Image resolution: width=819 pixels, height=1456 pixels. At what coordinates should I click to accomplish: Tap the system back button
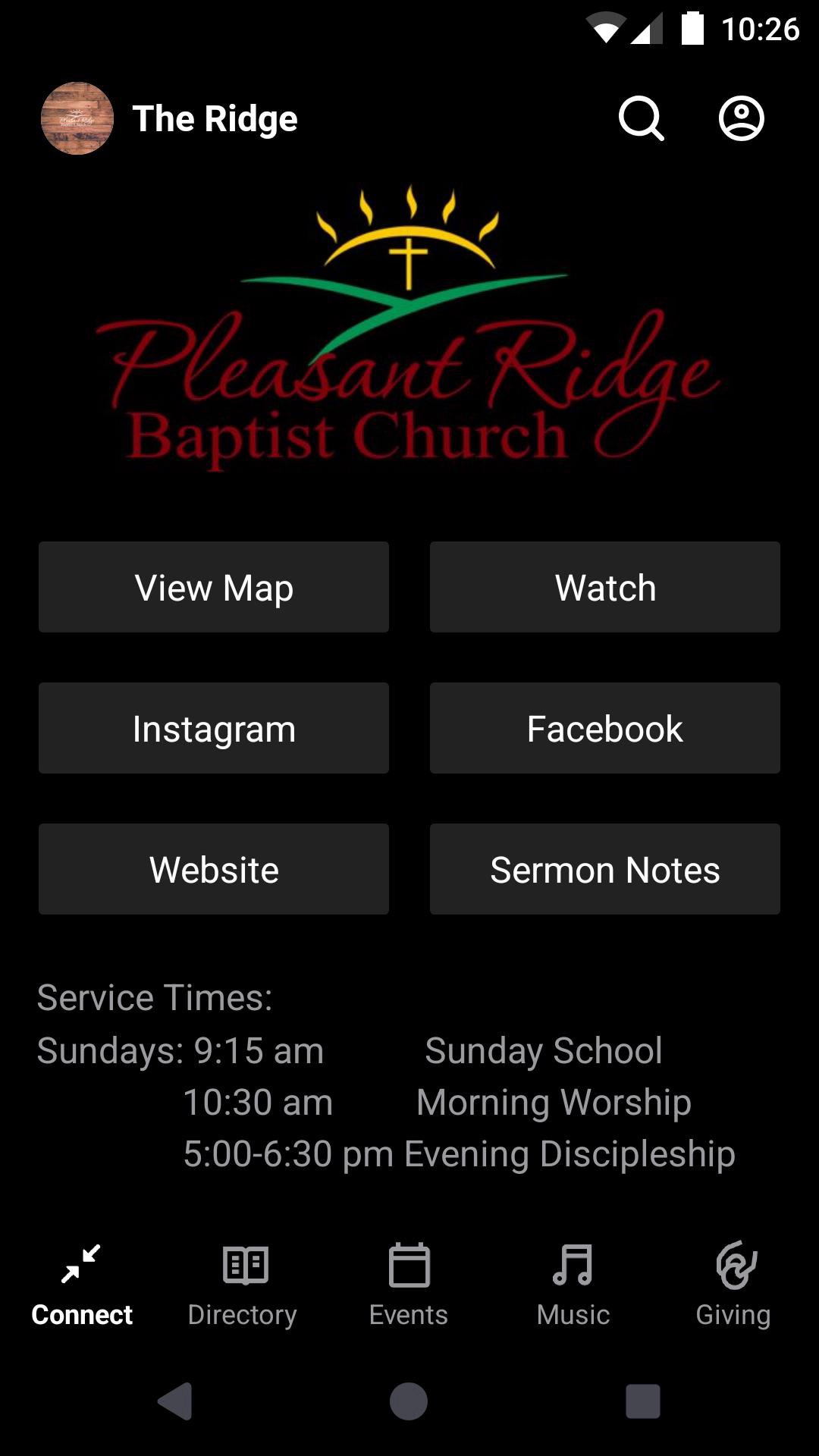(175, 1401)
